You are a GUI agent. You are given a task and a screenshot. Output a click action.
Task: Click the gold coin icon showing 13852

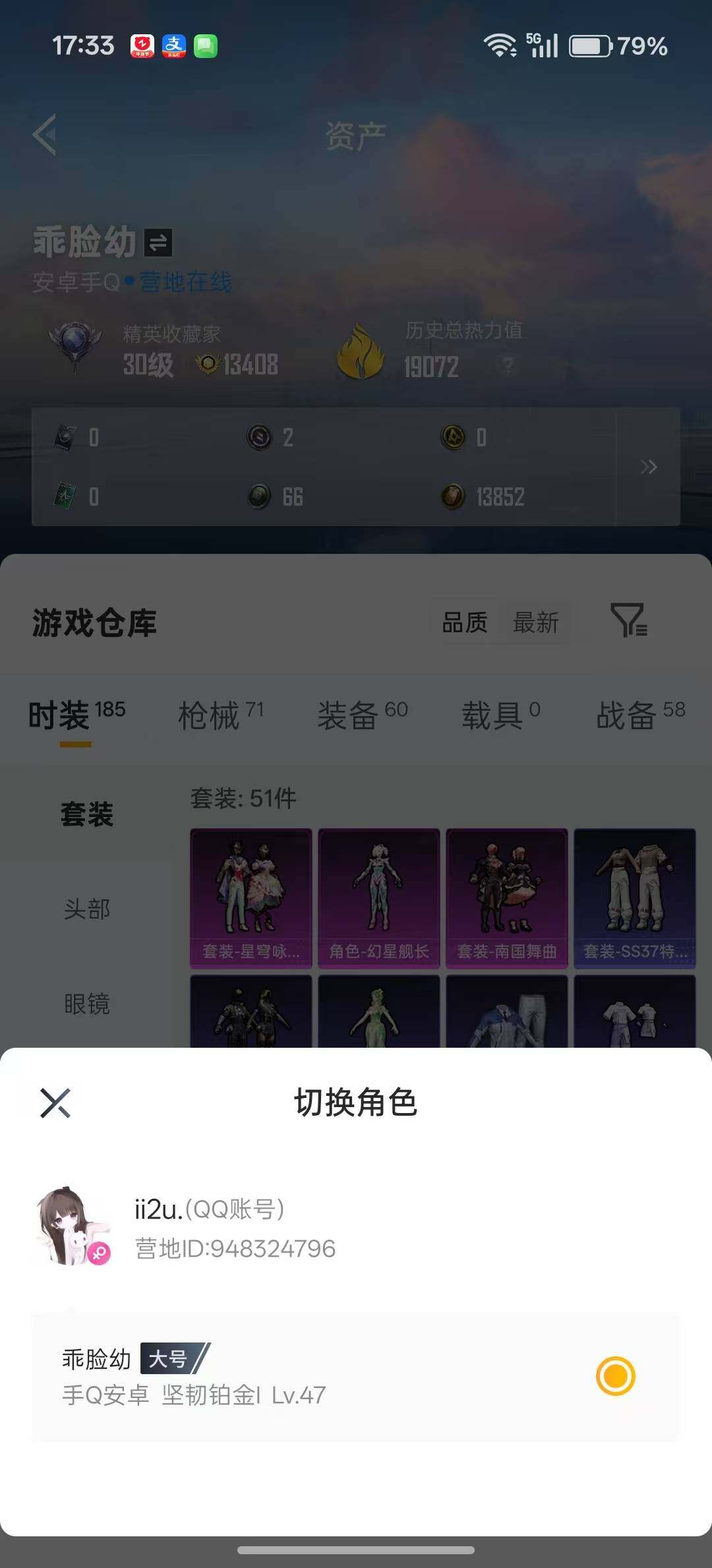[x=452, y=497]
